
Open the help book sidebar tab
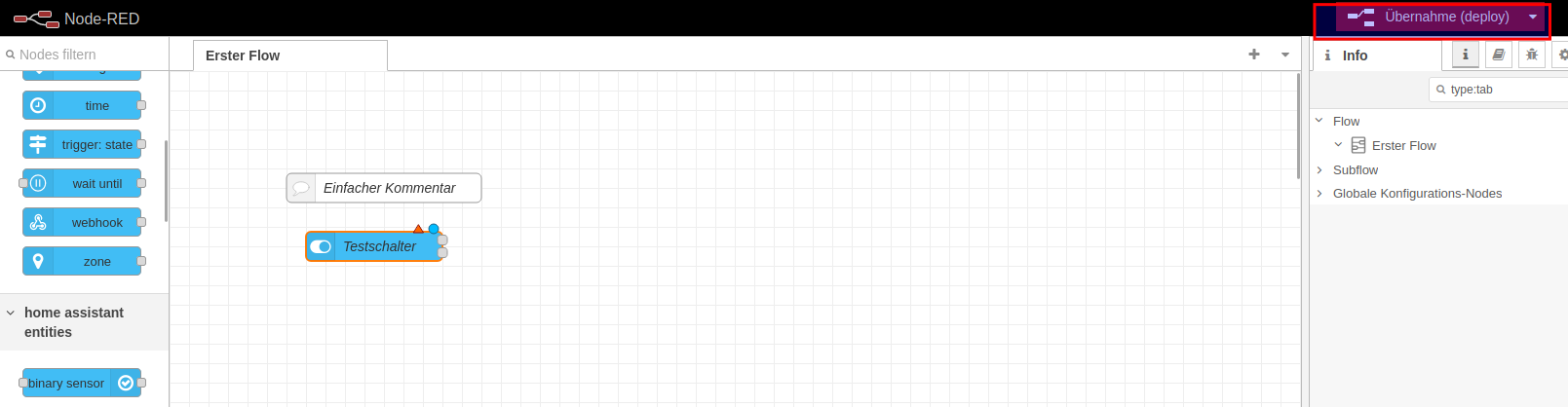point(1499,55)
